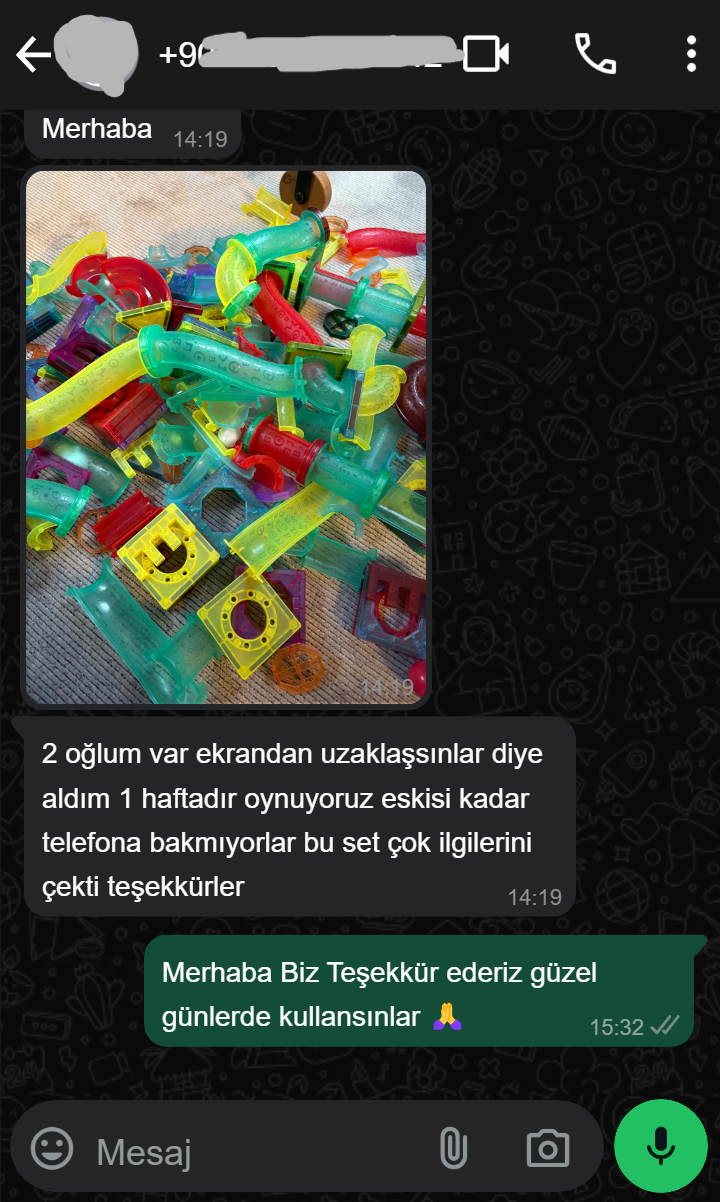Tap the Mesaj text field
The width and height of the screenshot is (720, 1202).
(250, 1151)
